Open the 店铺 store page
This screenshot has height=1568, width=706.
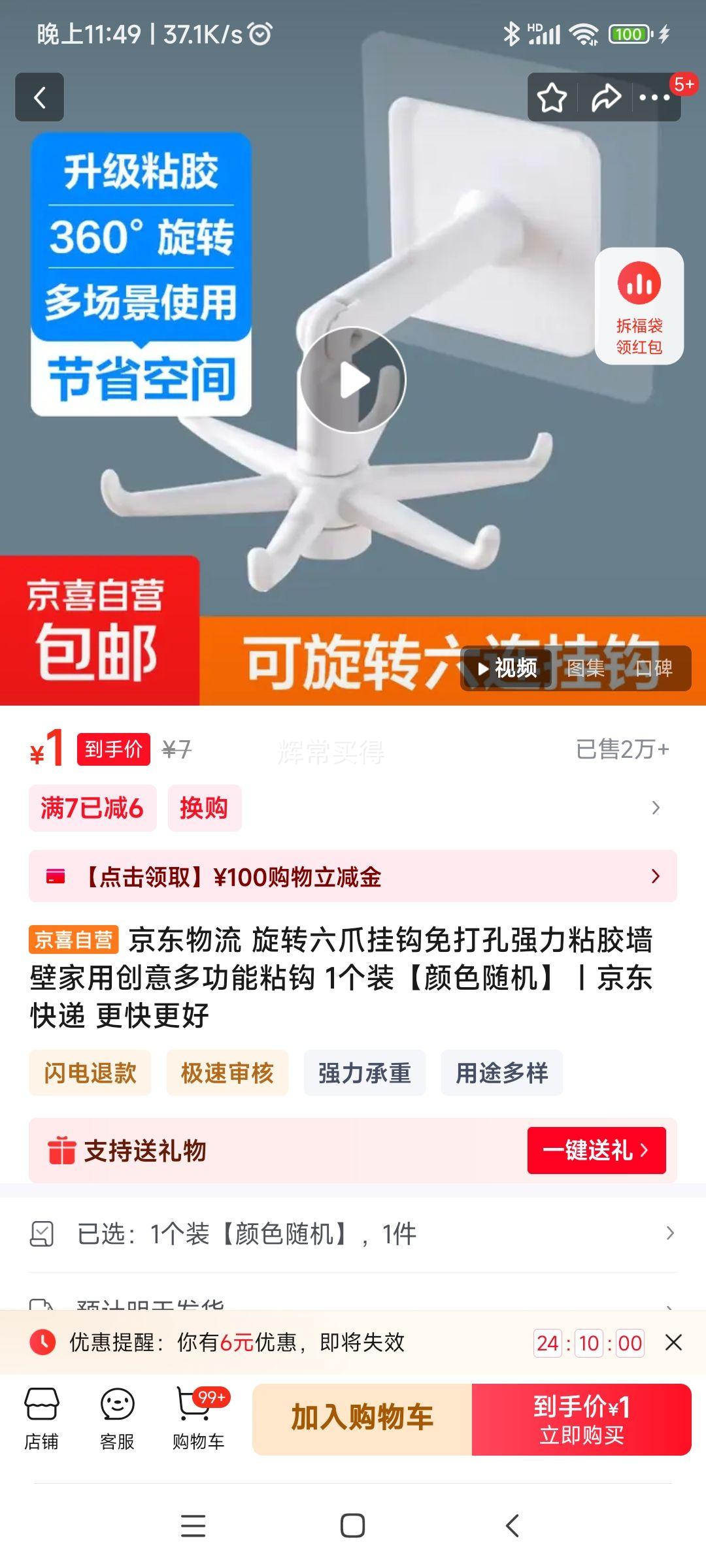point(41,1419)
